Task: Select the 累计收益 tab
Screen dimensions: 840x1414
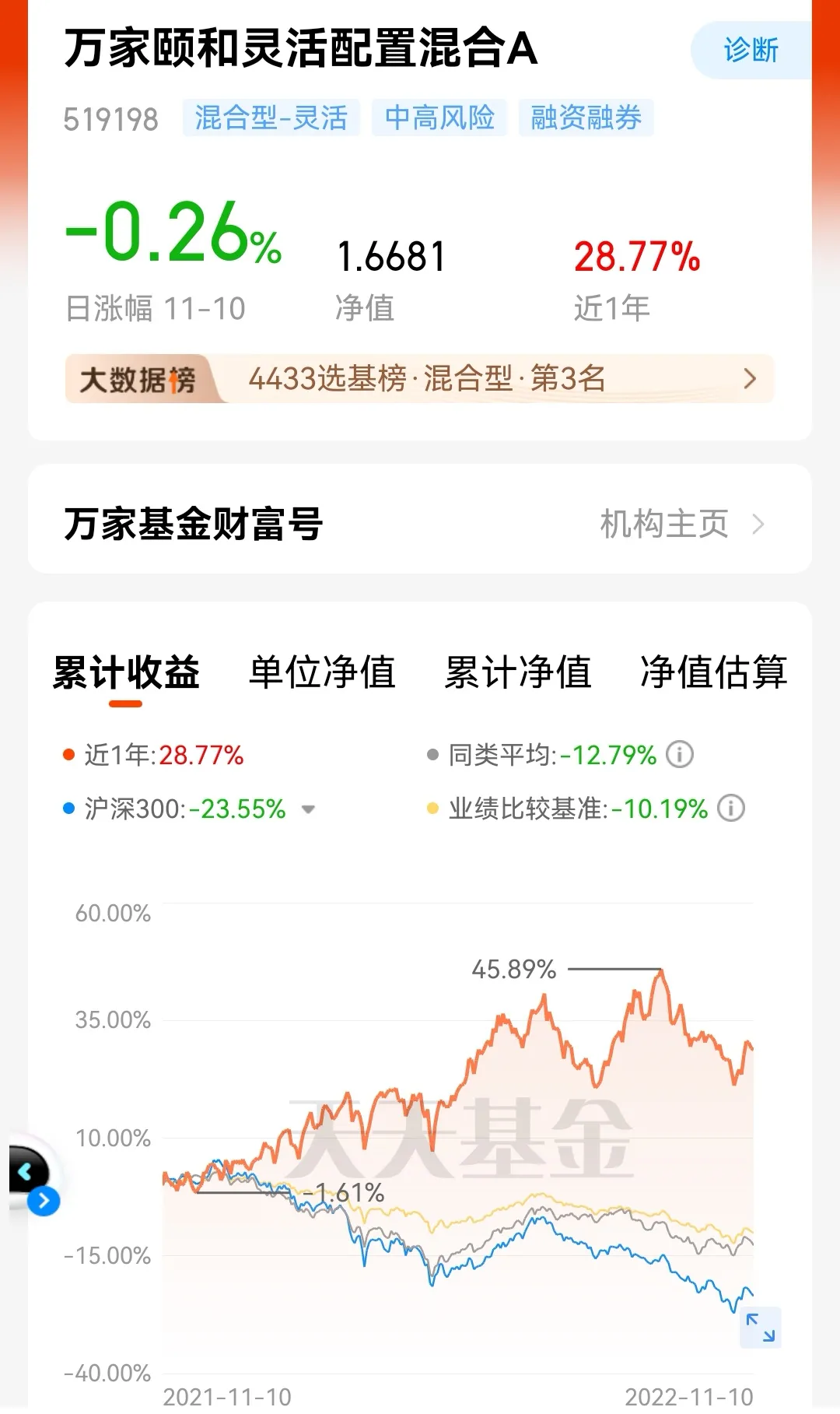Action: point(126,672)
